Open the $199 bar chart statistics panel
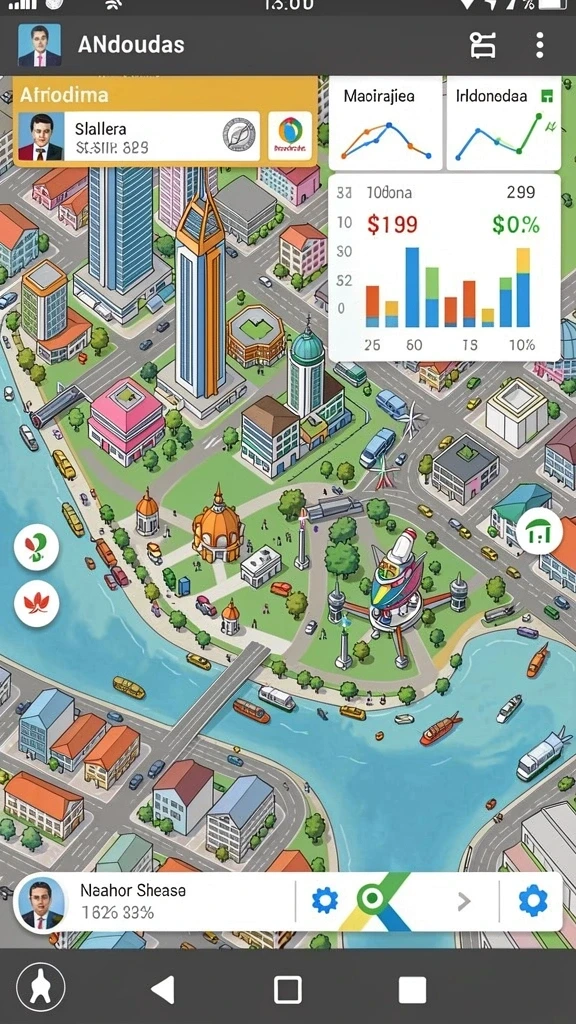Screen dimensions: 576x1024 [444, 267]
